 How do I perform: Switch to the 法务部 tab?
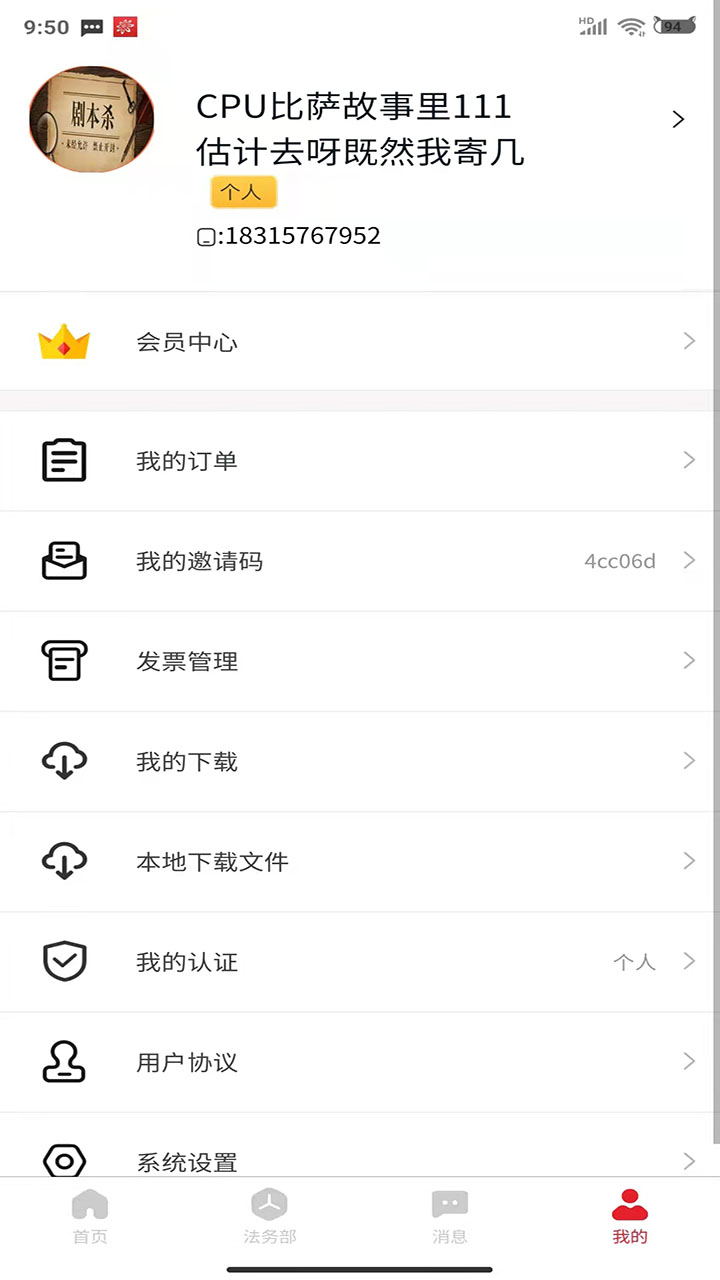[x=270, y=1216]
